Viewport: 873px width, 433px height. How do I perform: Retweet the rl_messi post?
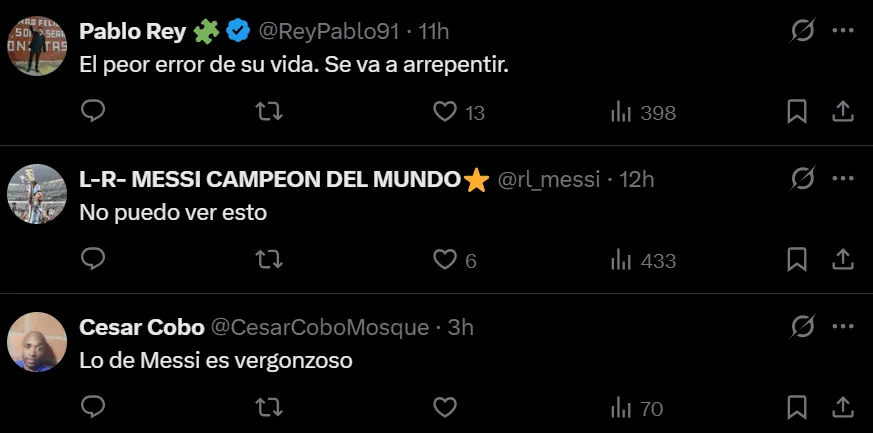269,260
